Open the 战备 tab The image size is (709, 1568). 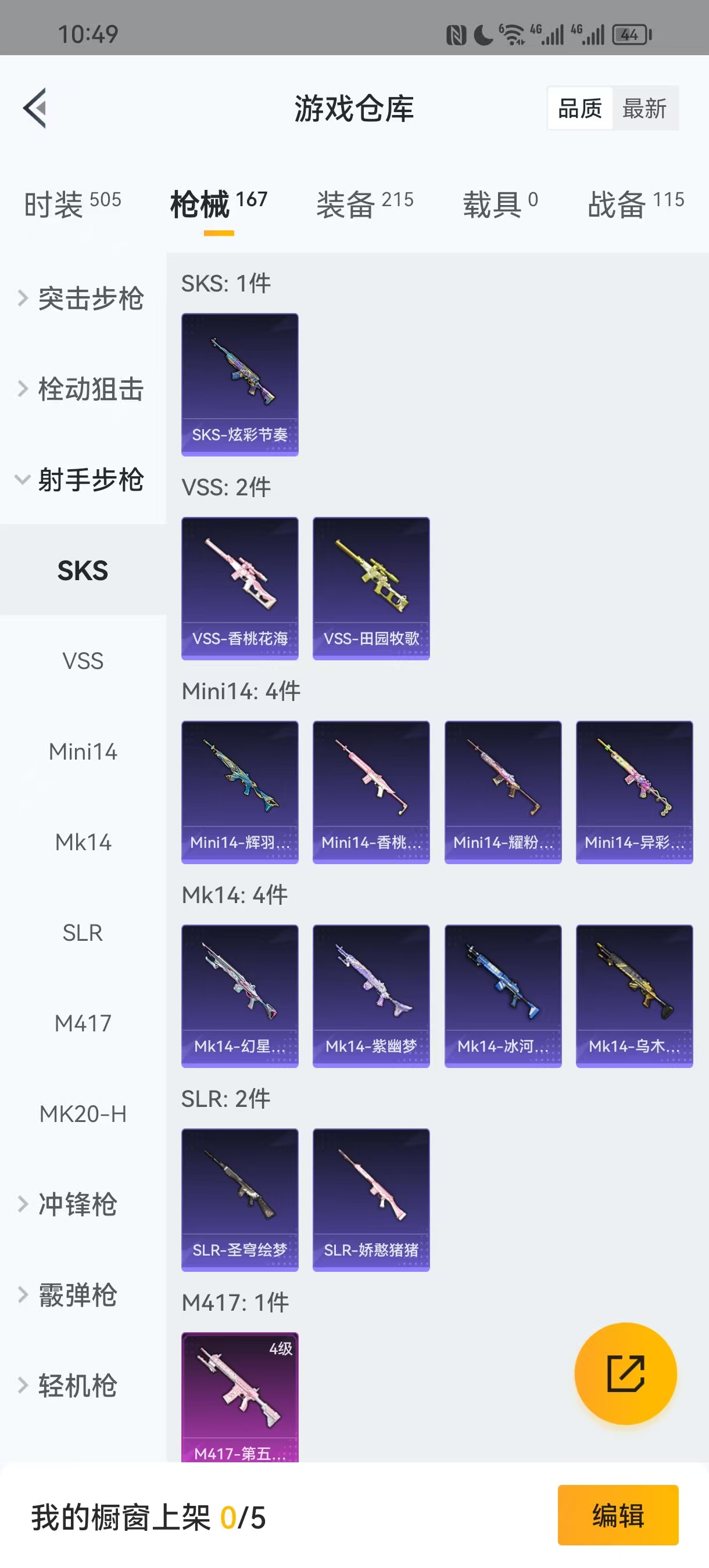pos(635,204)
